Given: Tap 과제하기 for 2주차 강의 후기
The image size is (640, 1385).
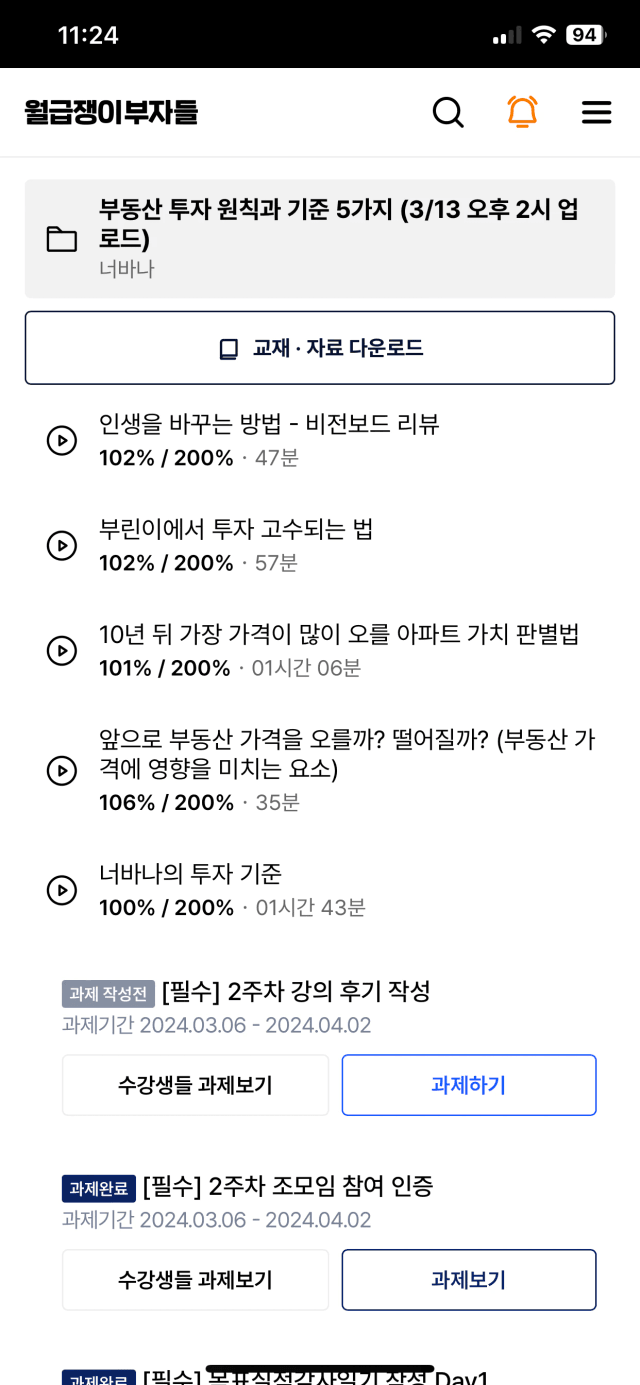Looking at the screenshot, I should point(469,1085).
